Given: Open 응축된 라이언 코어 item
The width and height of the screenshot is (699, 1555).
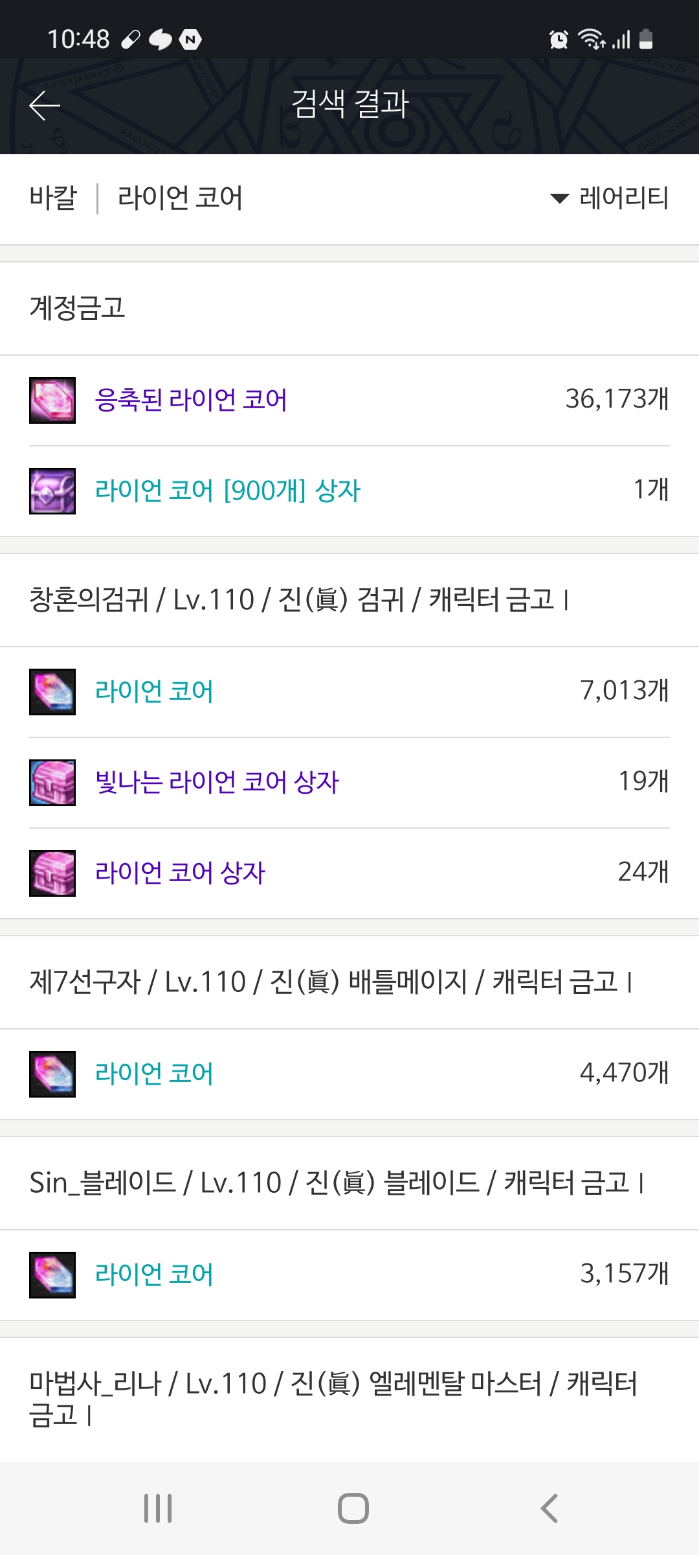Looking at the screenshot, I should point(191,401).
